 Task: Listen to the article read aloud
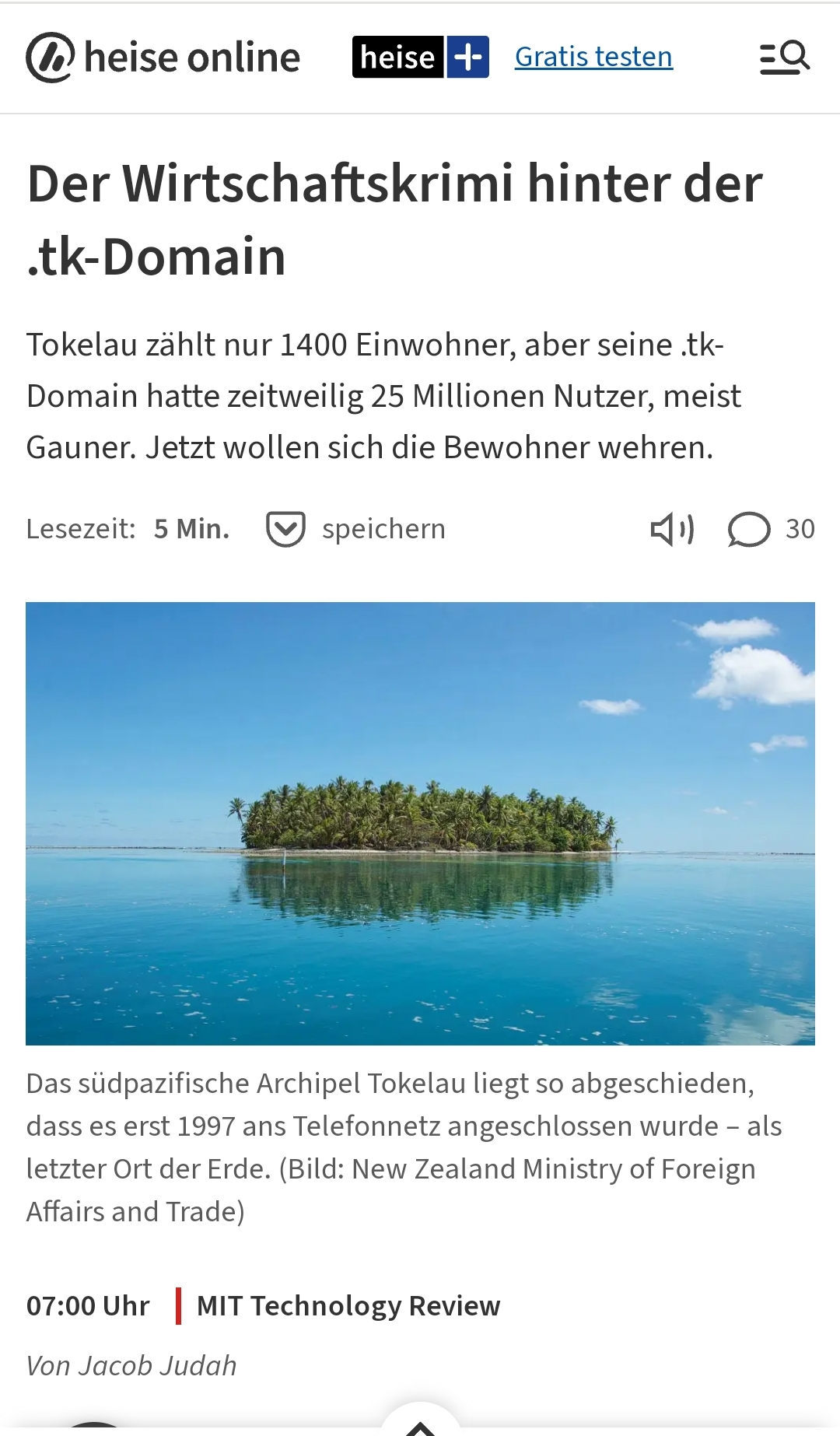click(672, 530)
